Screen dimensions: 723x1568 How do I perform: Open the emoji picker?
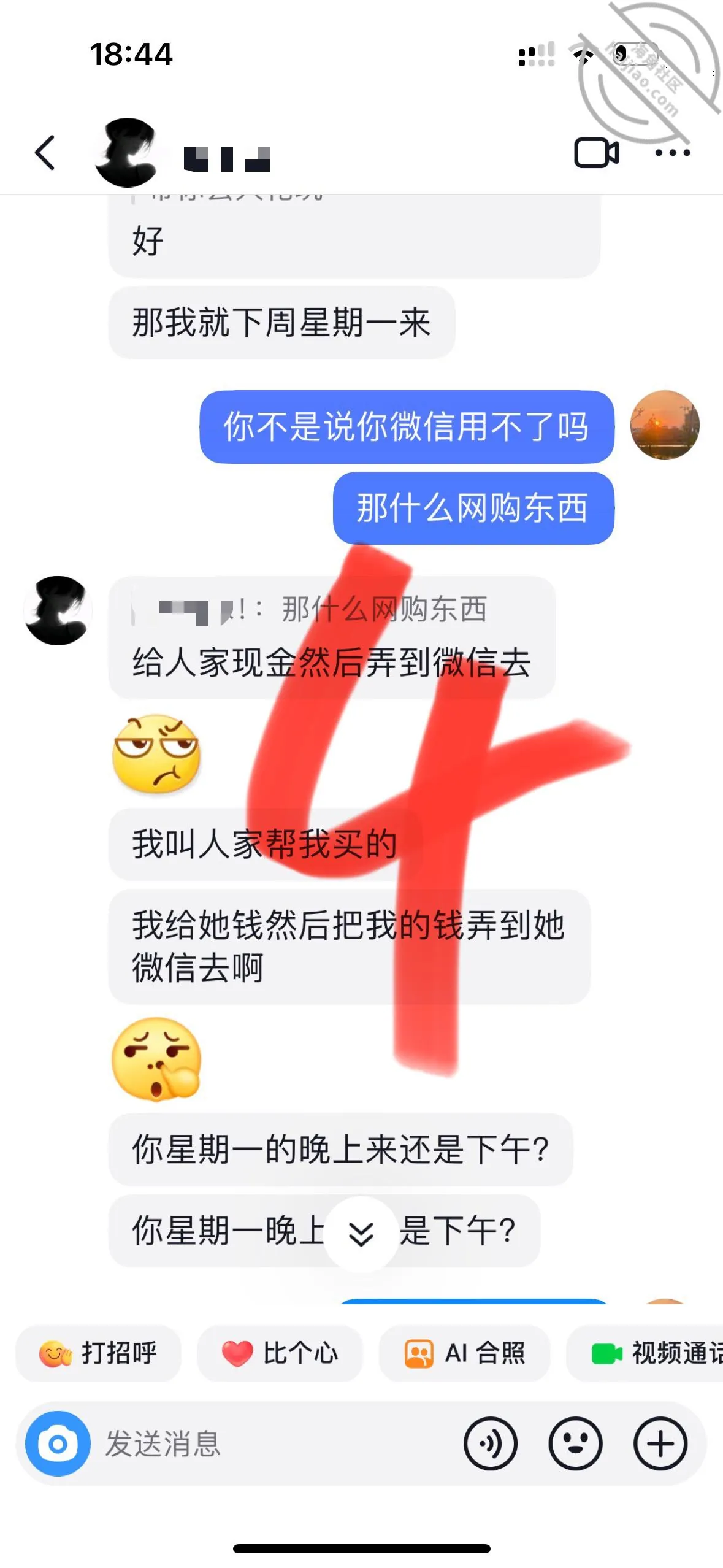[575, 1443]
